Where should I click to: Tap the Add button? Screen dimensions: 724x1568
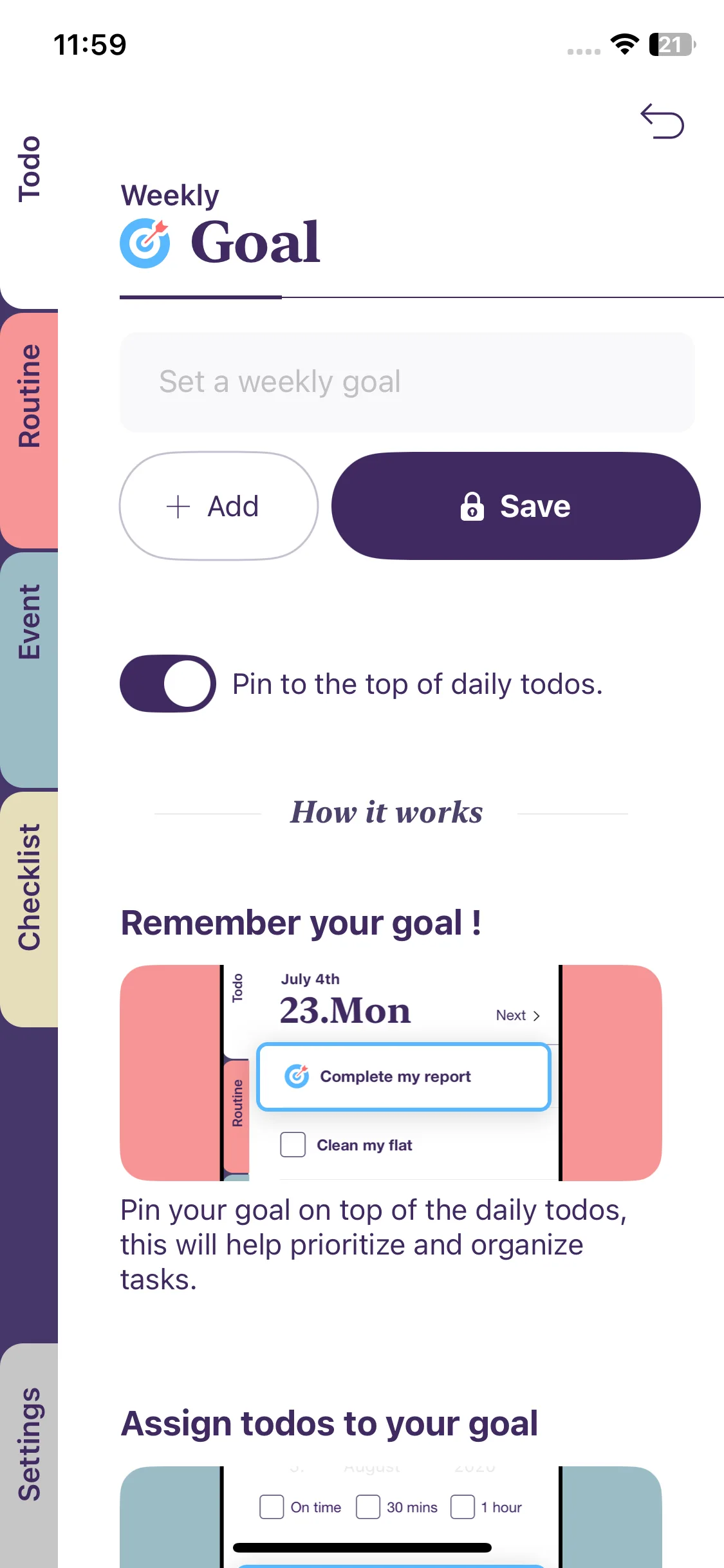click(219, 506)
